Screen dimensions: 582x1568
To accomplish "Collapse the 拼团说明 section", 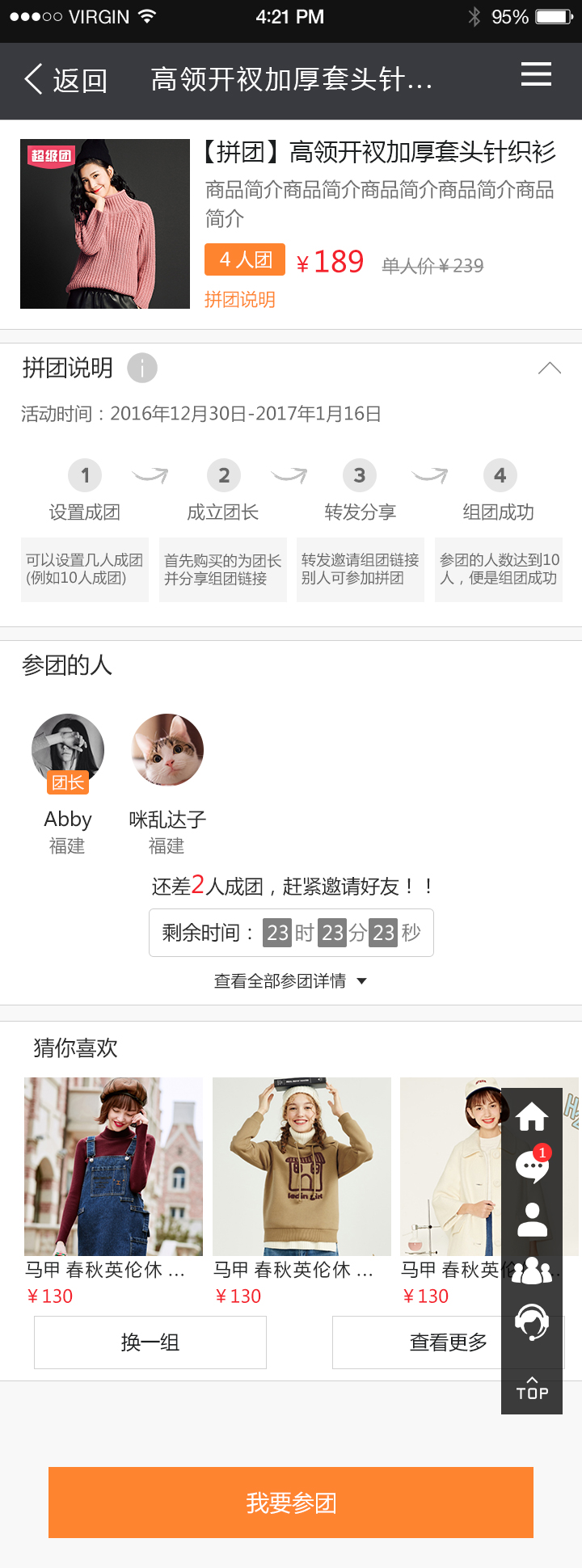I will coord(549,369).
